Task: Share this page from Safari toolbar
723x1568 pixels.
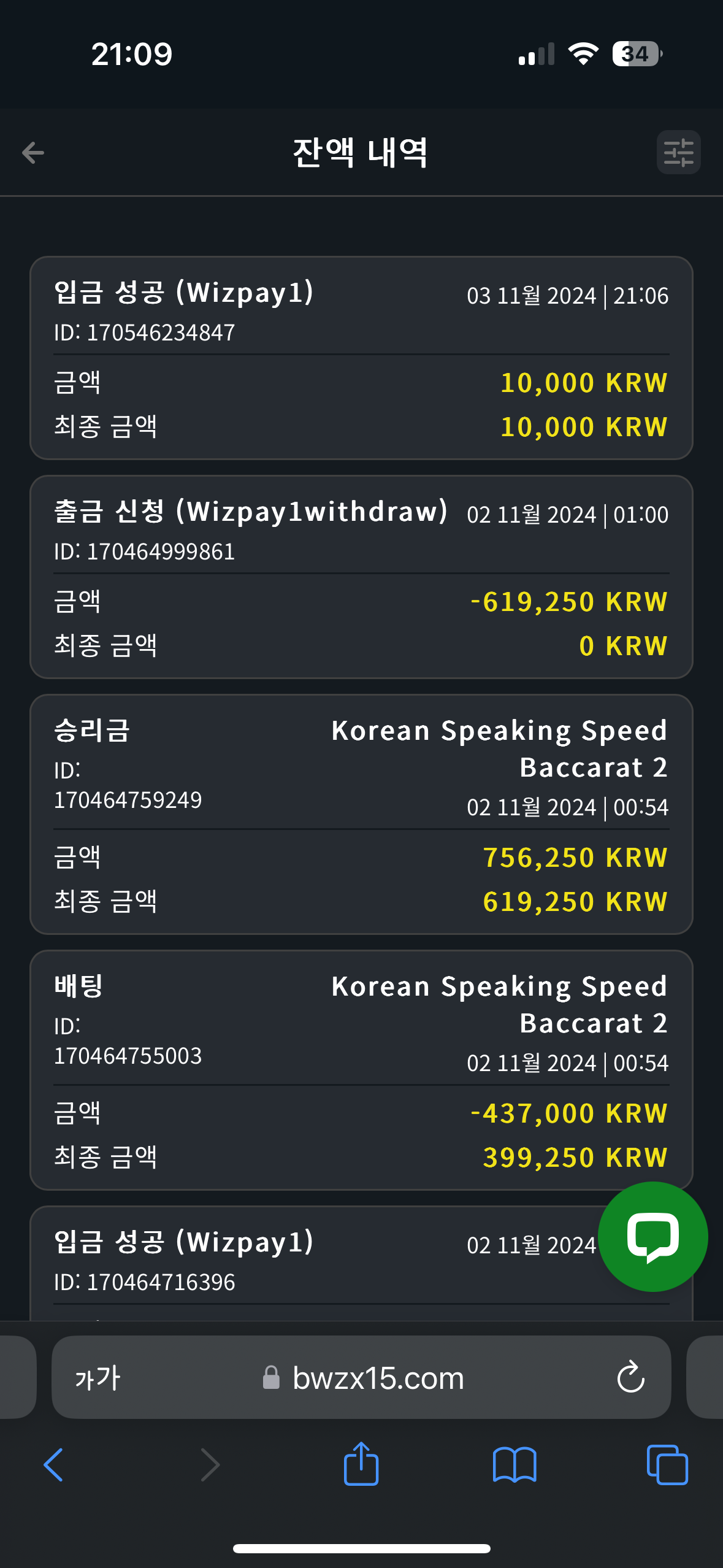Action: [361, 1464]
